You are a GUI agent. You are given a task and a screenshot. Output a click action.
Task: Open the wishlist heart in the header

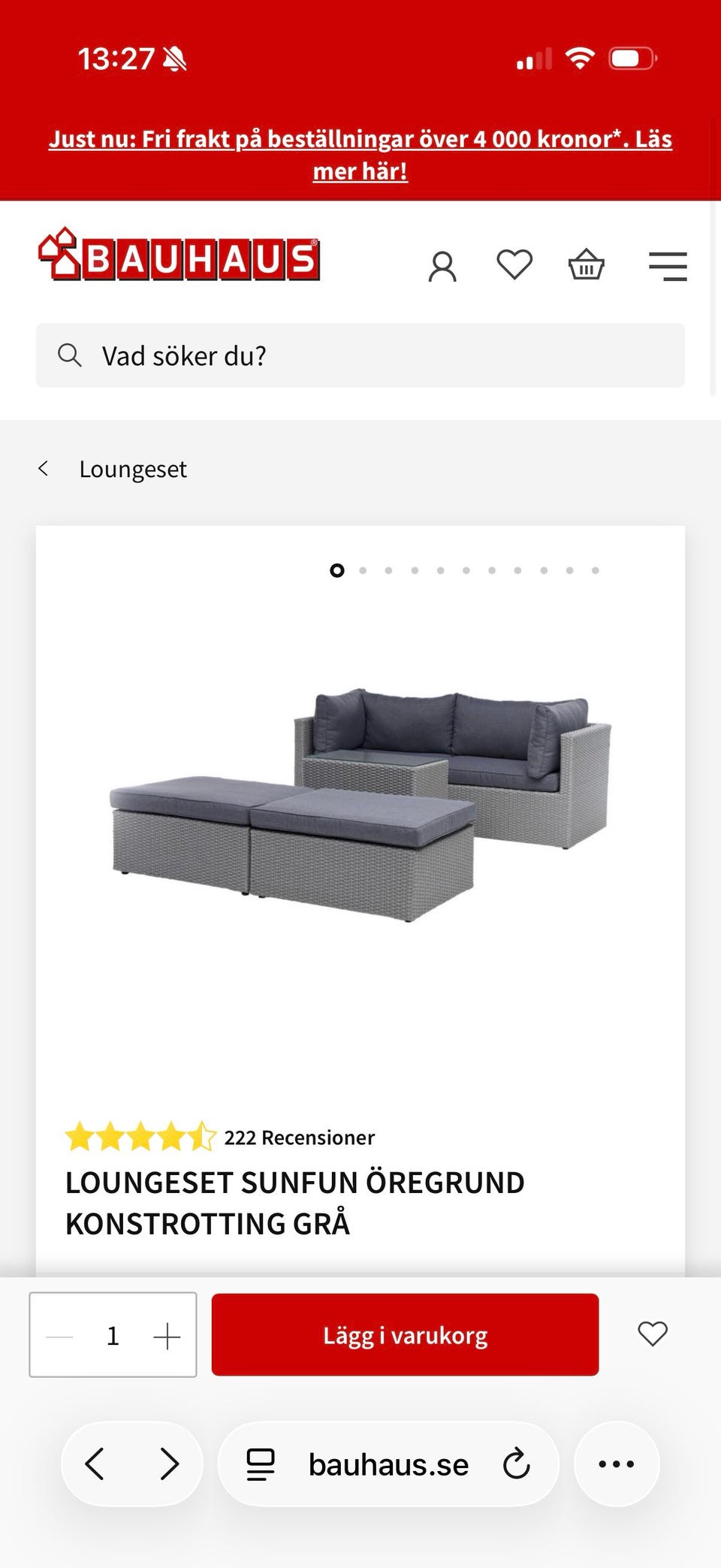click(x=514, y=264)
